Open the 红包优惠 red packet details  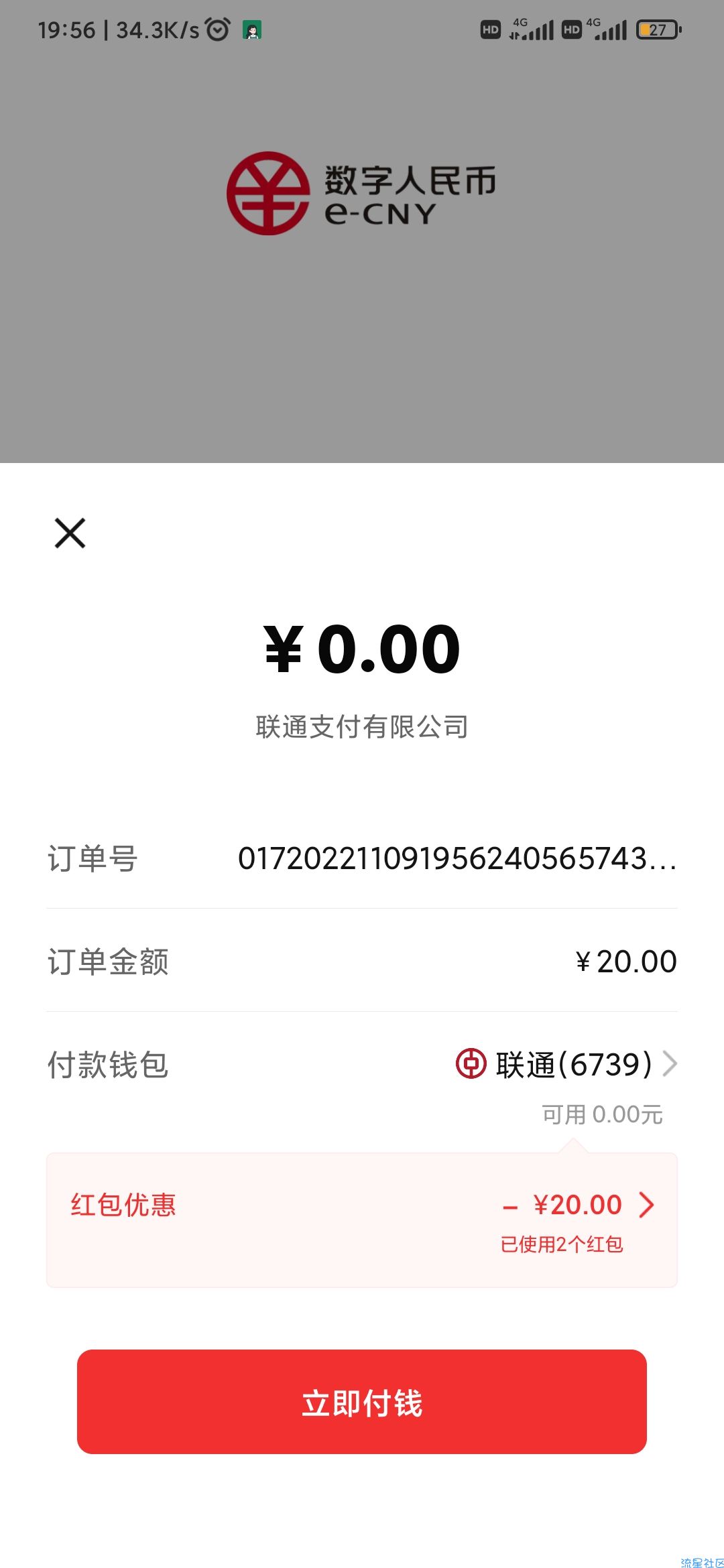click(x=362, y=1220)
